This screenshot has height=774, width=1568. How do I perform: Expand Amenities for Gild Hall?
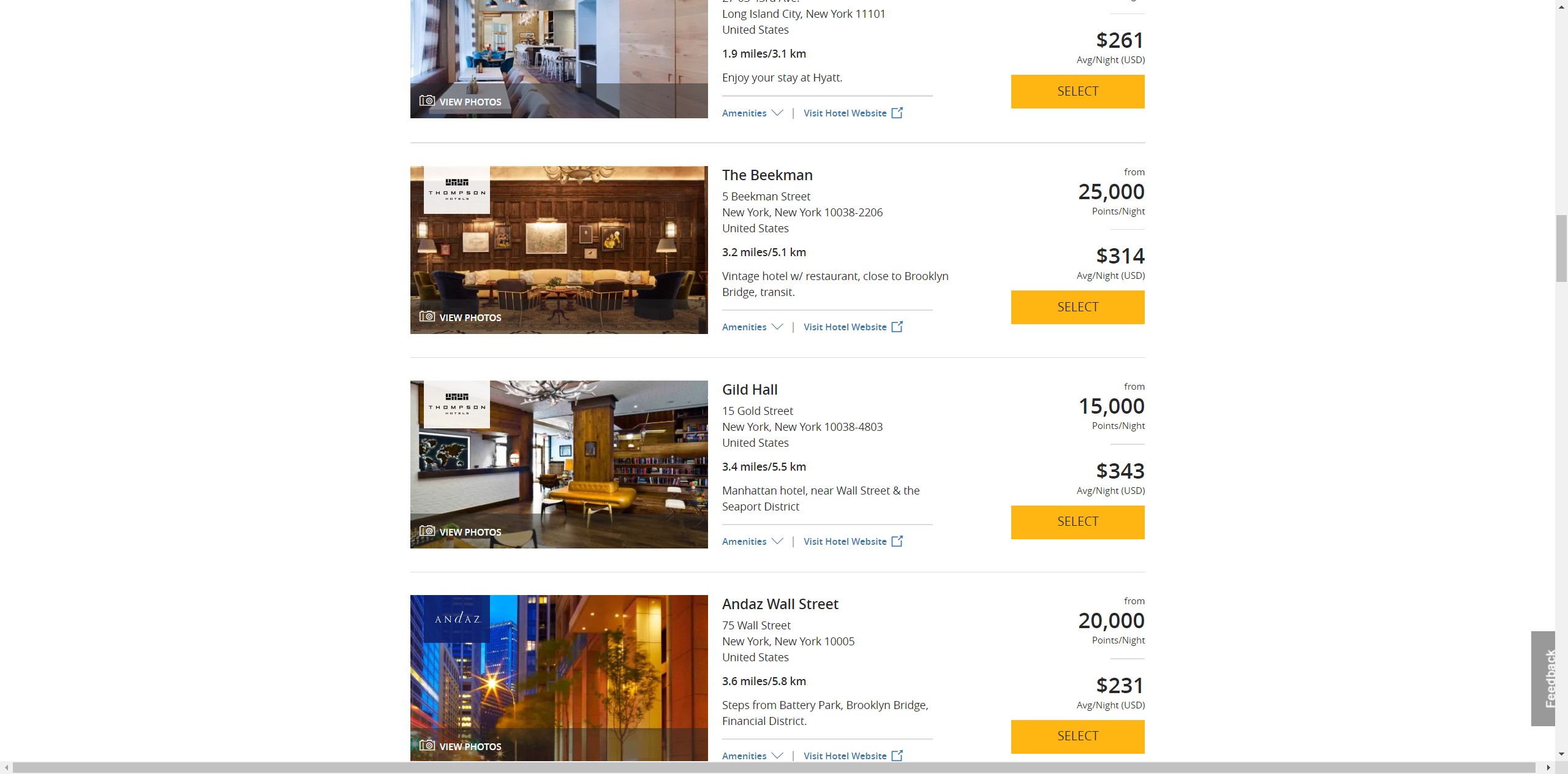pyautogui.click(x=752, y=542)
